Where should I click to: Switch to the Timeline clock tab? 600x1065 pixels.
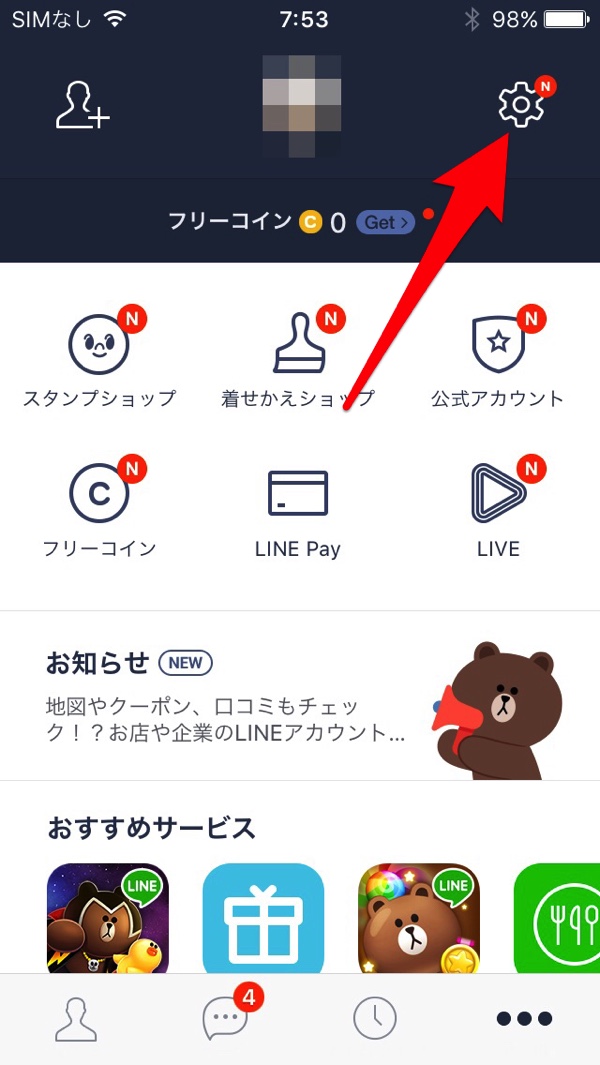(375, 1019)
